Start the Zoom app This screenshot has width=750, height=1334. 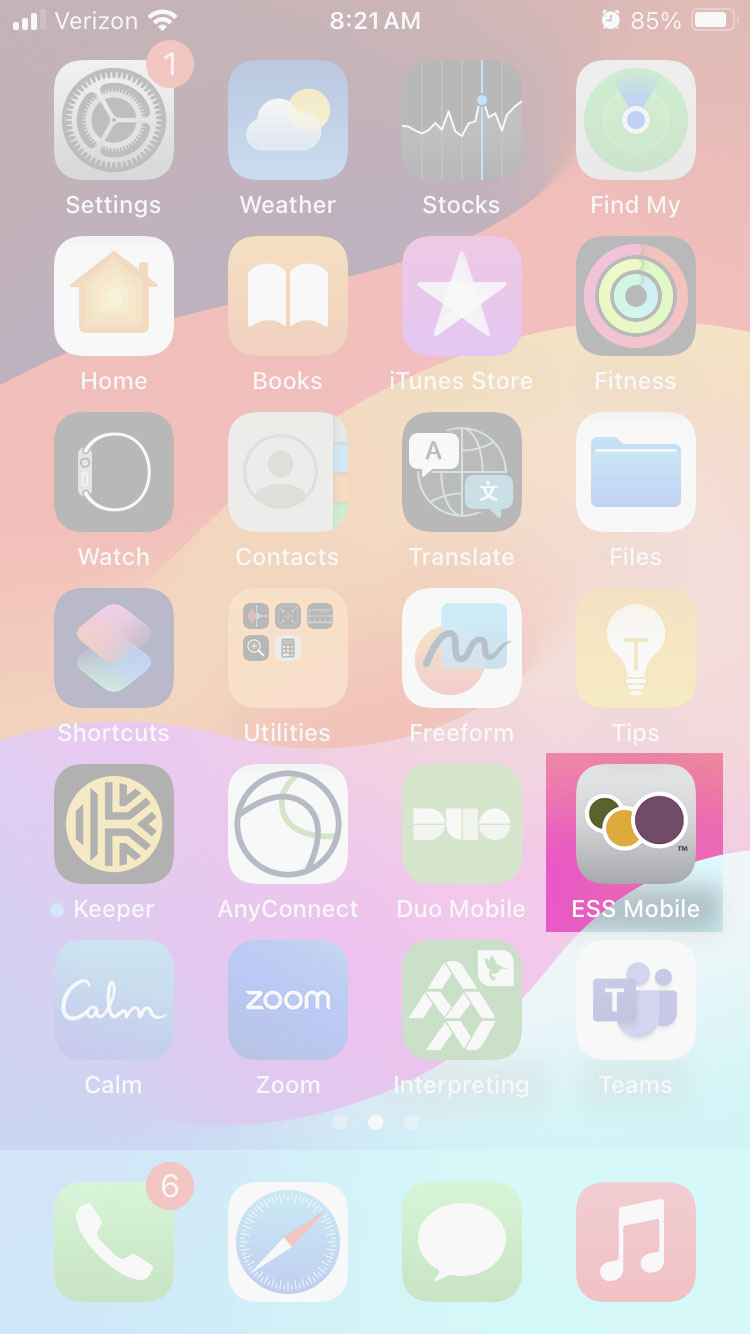pos(287,1000)
